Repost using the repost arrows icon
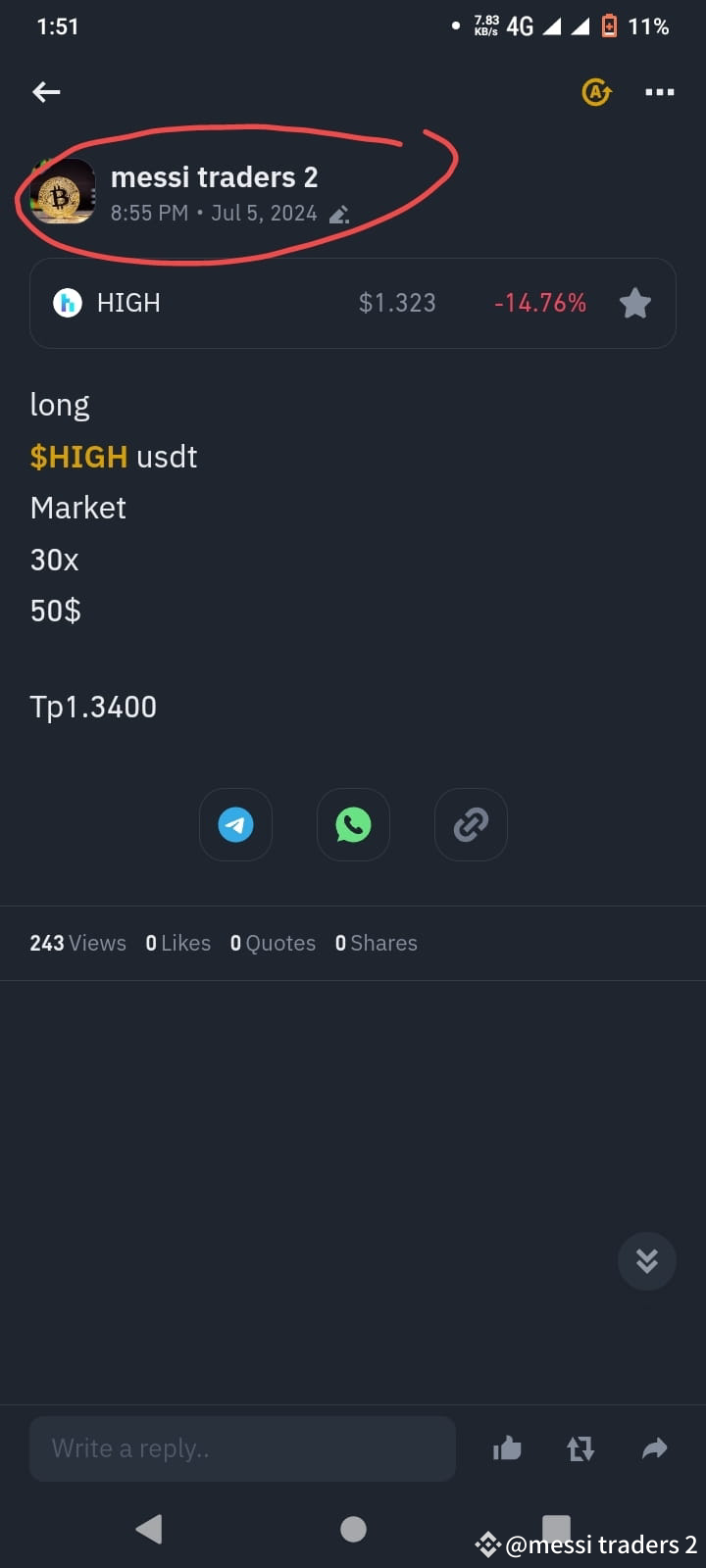Image resolution: width=706 pixels, height=1568 pixels. (580, 1447)
